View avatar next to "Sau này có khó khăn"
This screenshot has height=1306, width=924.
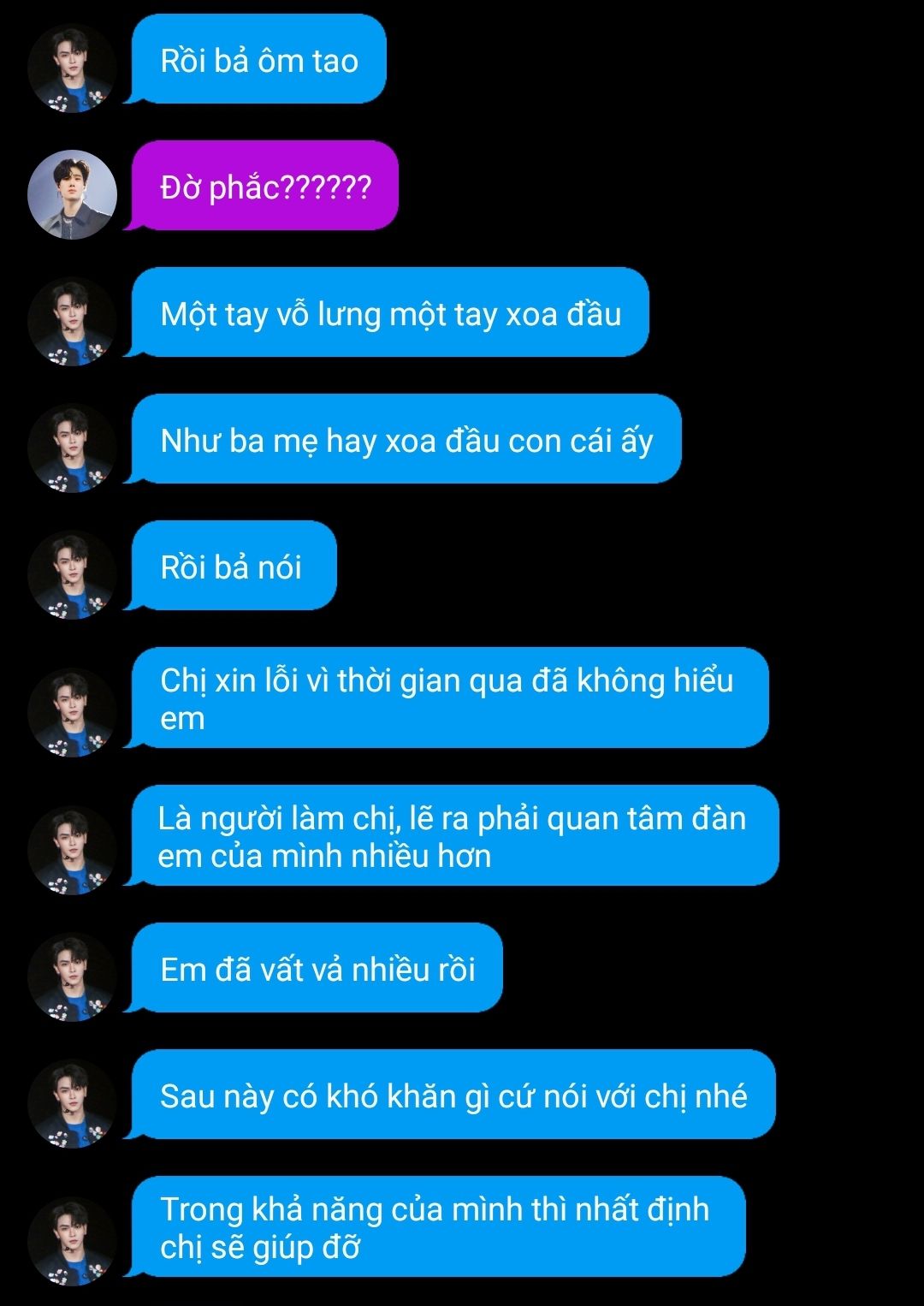72,1103
